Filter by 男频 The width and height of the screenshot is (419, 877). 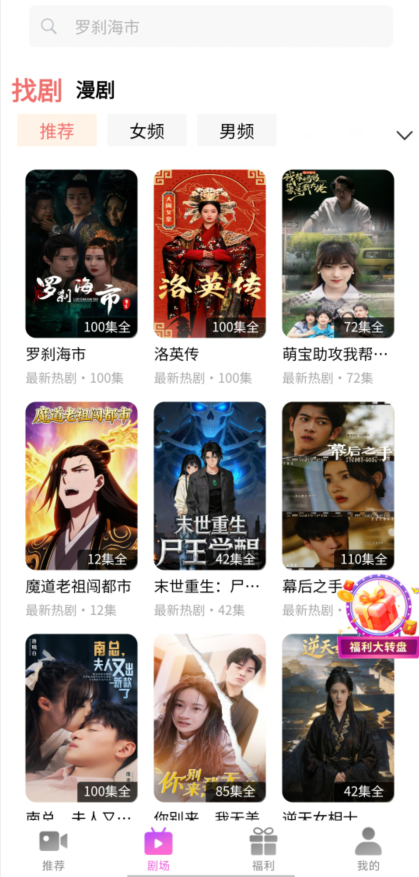[x=237, y=130]
